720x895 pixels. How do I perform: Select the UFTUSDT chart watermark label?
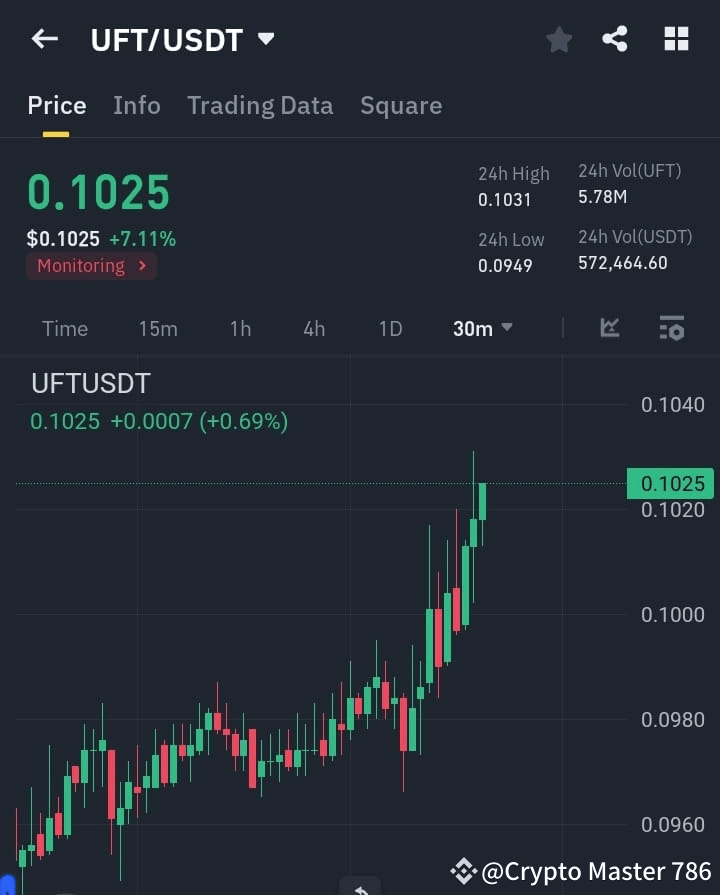coord(90,382)
